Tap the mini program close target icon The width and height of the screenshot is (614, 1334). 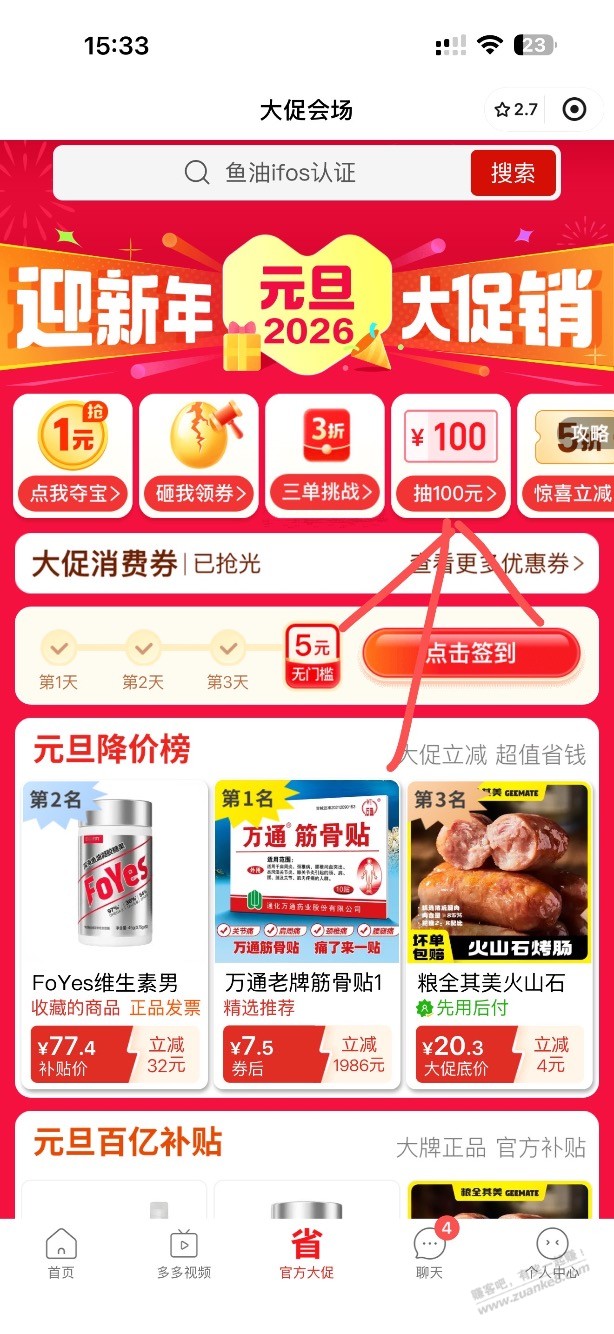click(x=575, y=110)
